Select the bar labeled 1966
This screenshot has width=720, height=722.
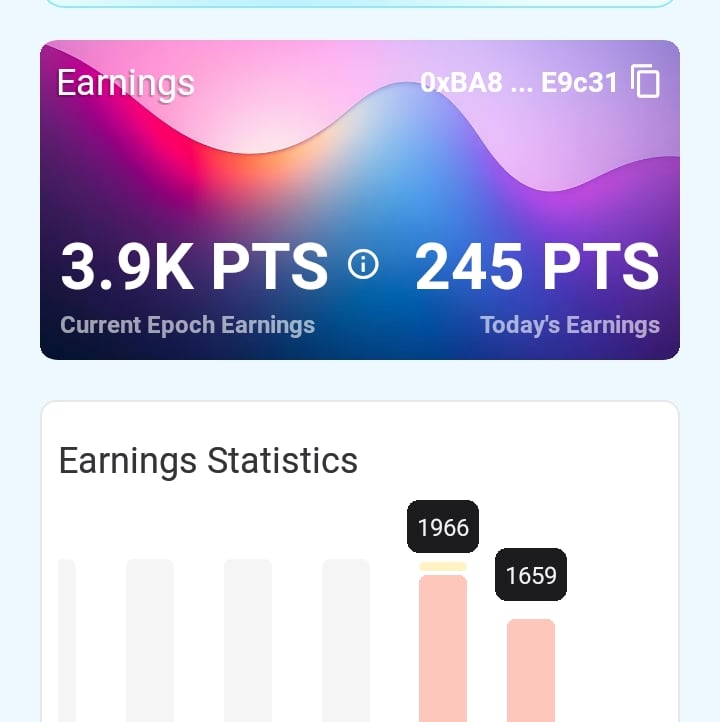click(443, 647)
